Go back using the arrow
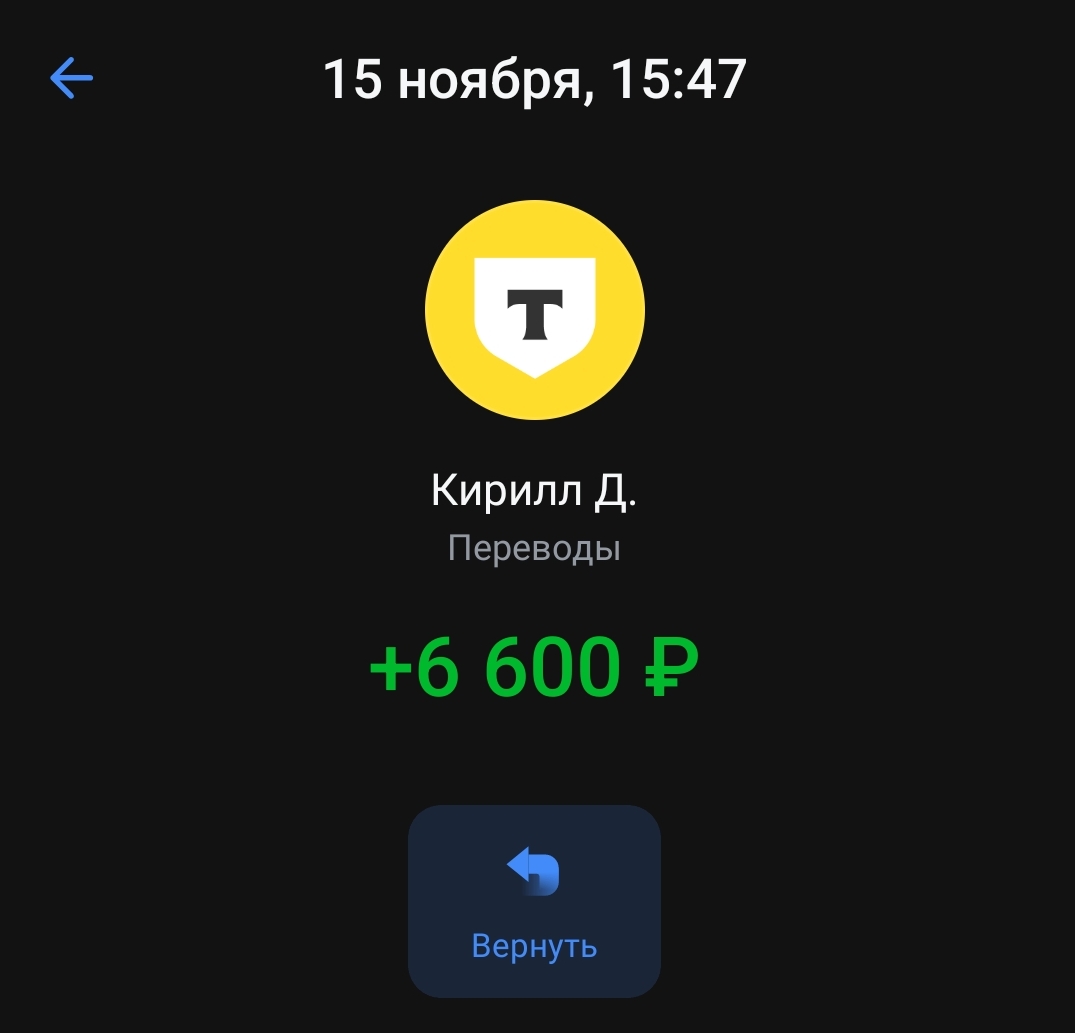 (71, 78)
